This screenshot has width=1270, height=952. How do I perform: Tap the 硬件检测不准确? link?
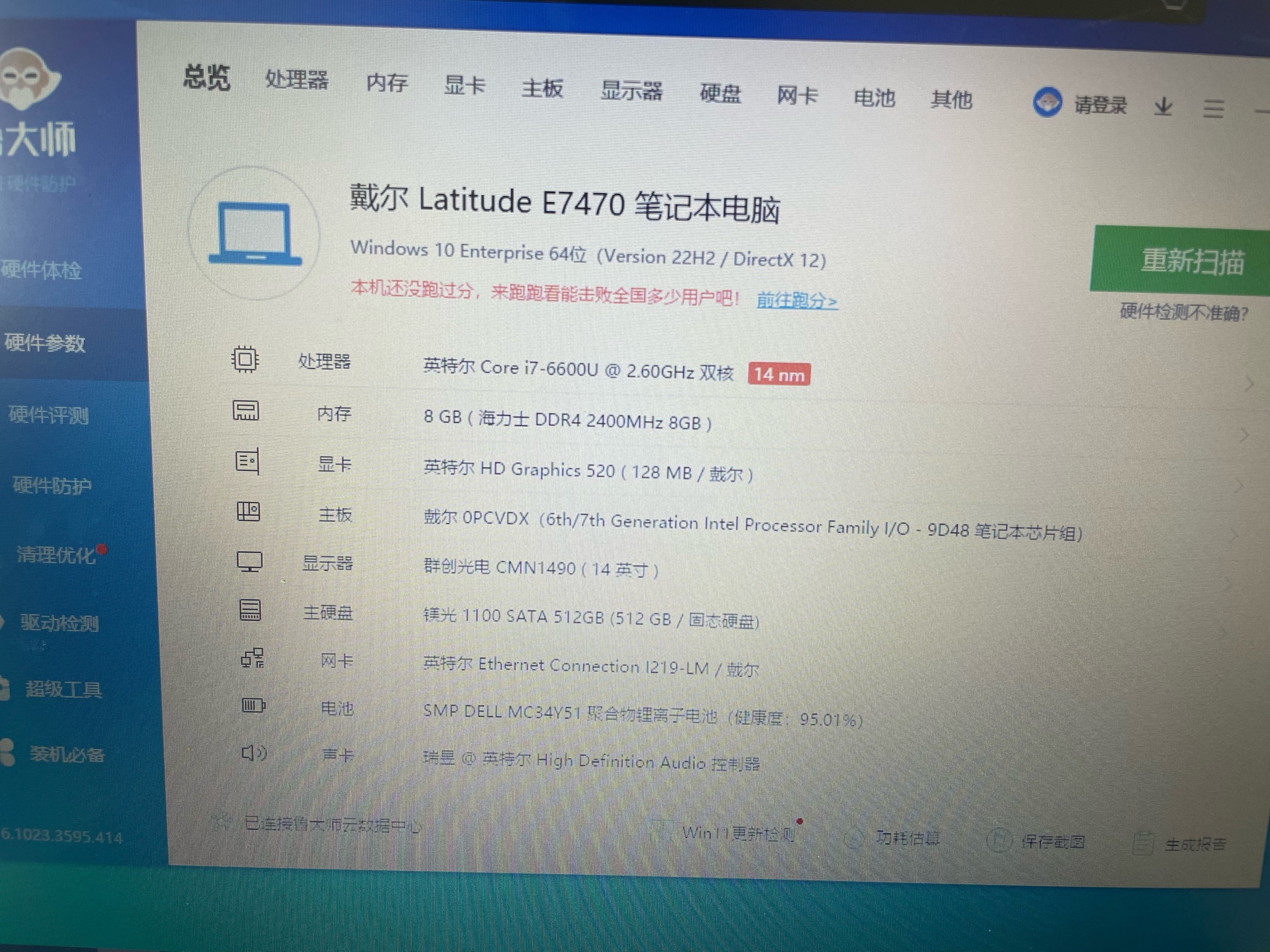[1183, 312]
